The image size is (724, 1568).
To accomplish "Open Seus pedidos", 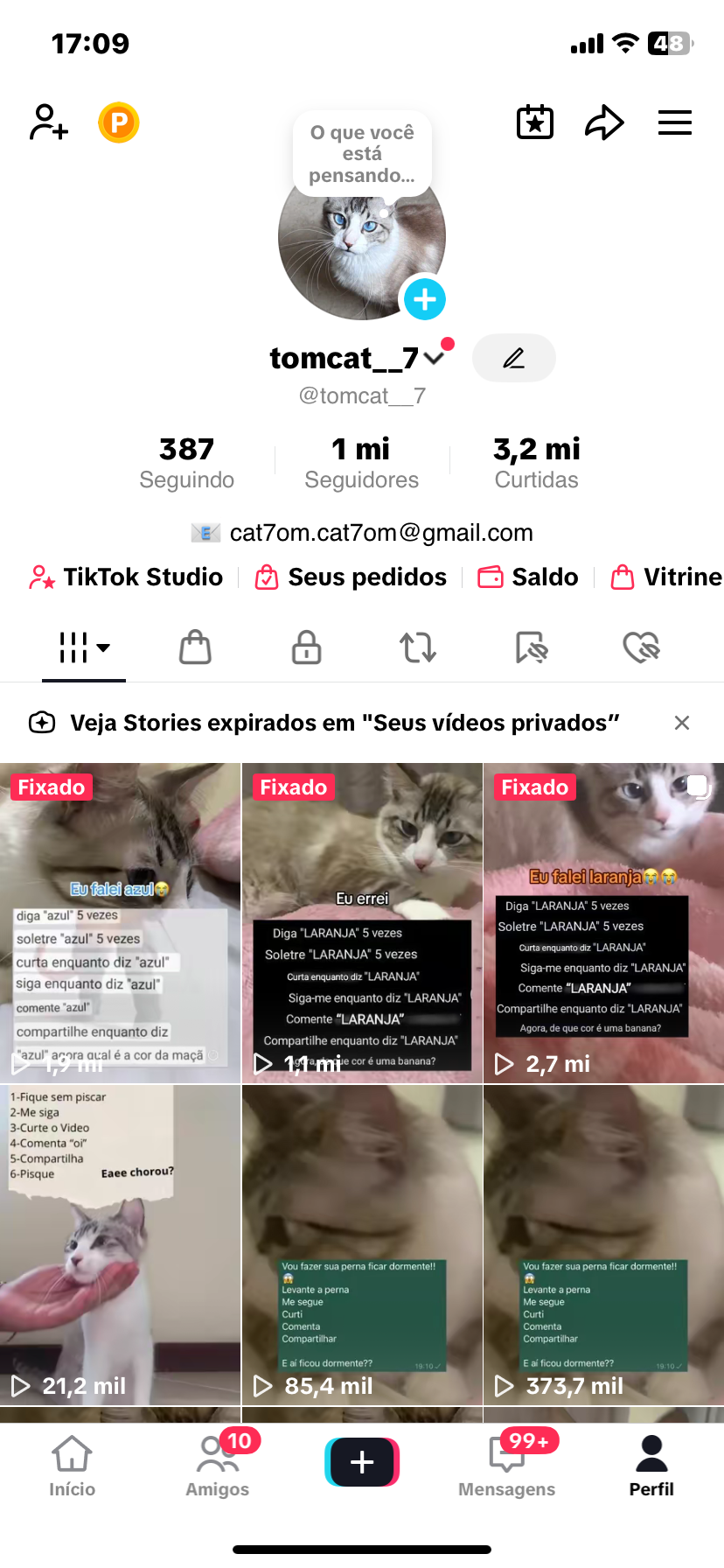I will [x=351, y=577].
